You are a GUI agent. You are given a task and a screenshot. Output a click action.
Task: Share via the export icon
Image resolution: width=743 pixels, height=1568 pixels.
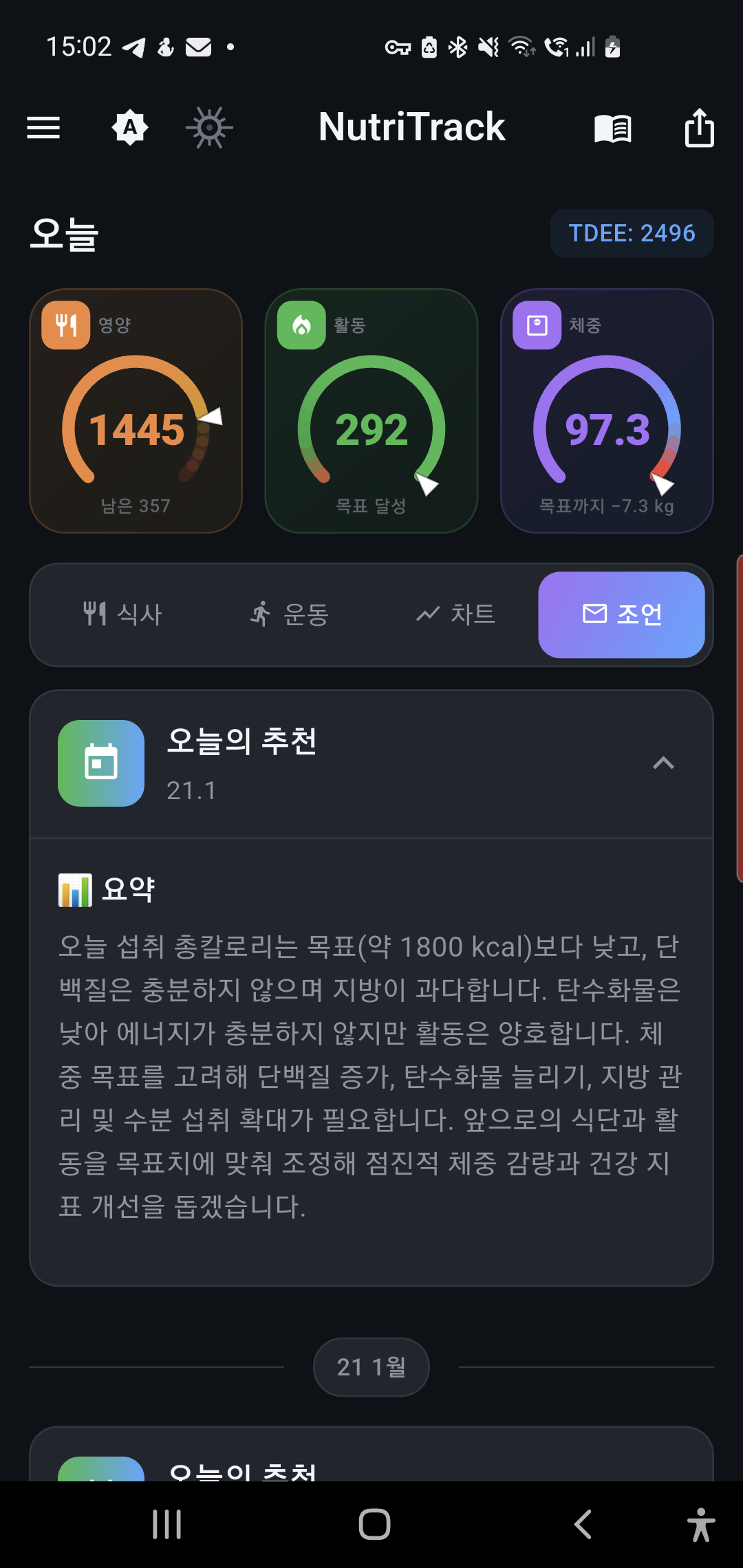click(699, 128)
